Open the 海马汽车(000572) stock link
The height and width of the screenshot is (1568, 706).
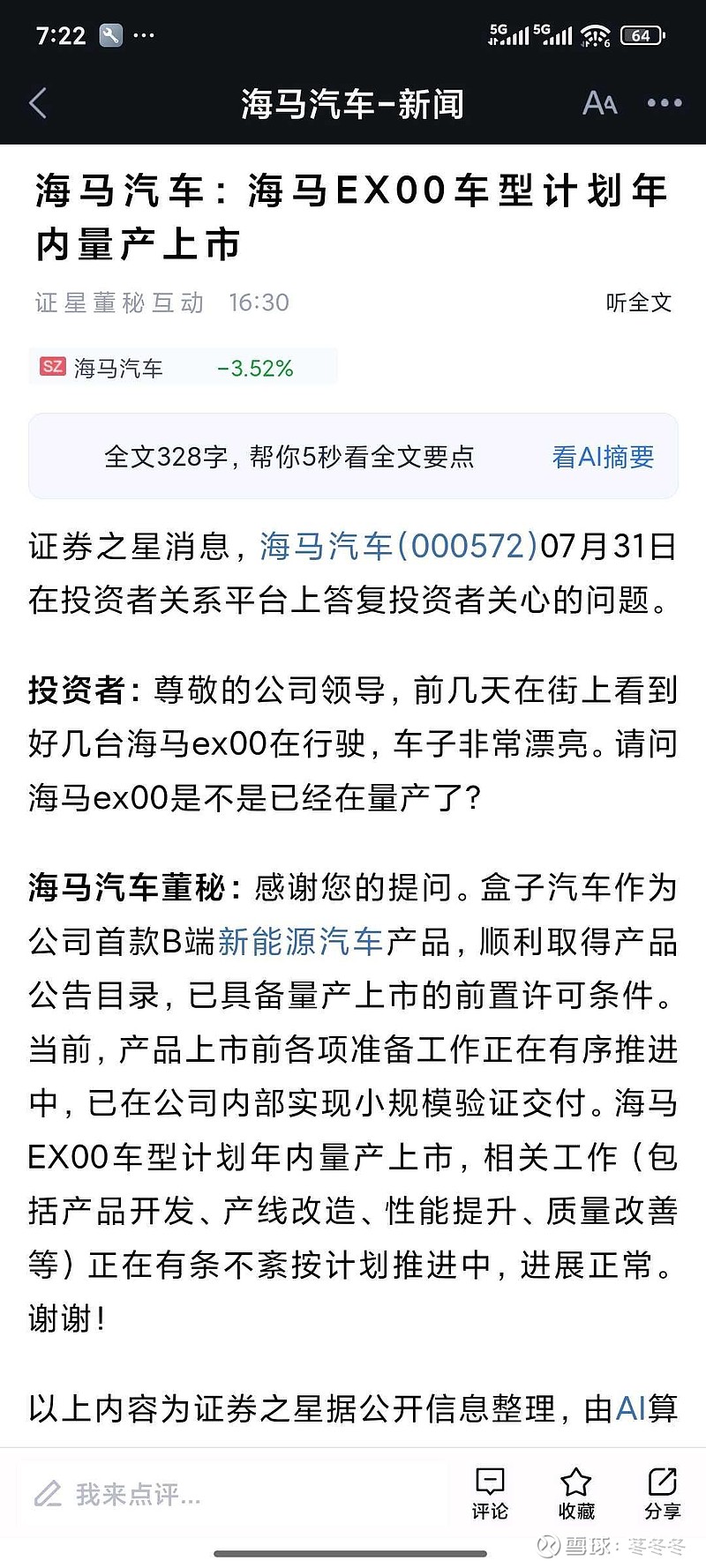tap(399, 546)
